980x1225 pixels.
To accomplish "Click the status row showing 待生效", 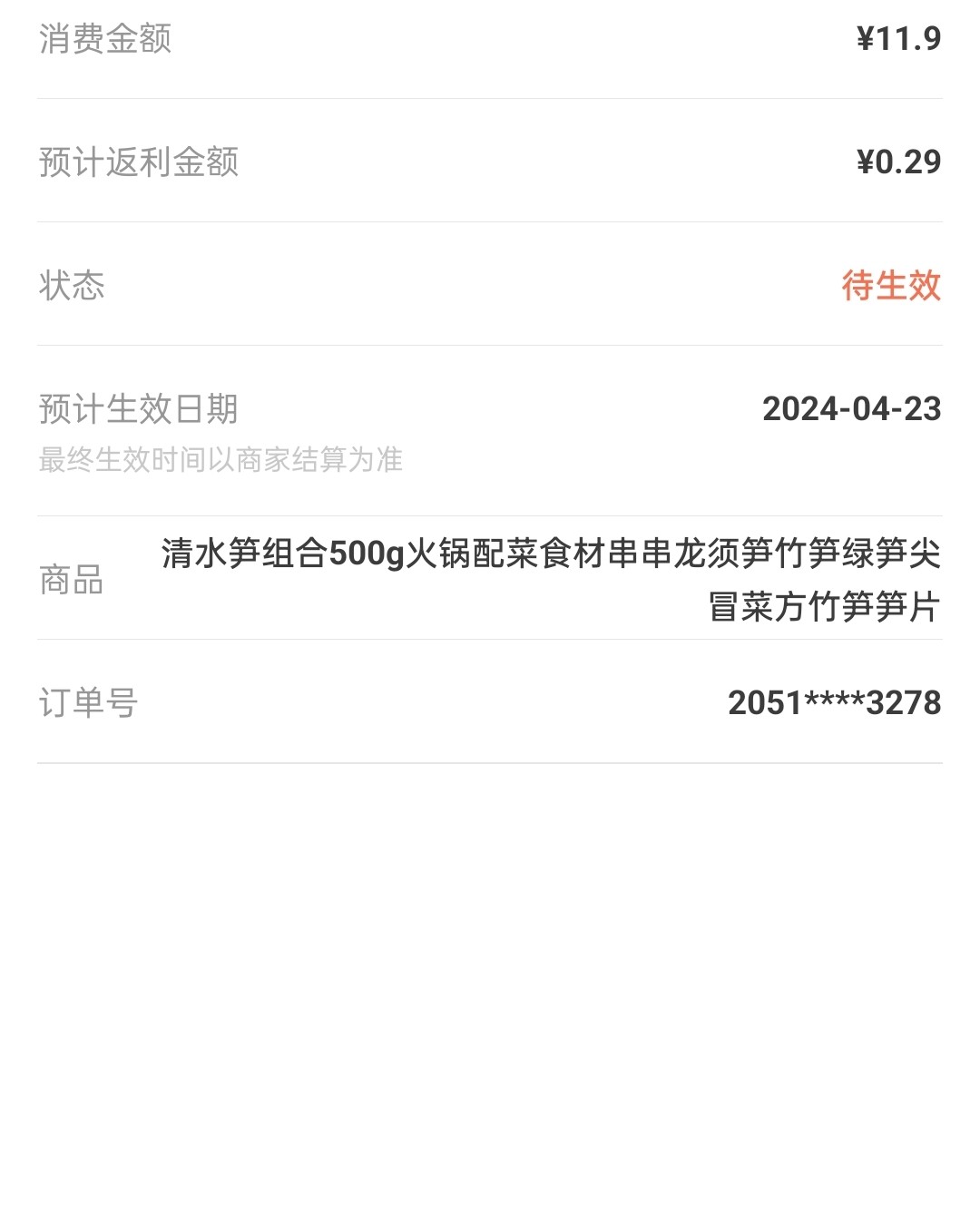I will tap(490, 286).
